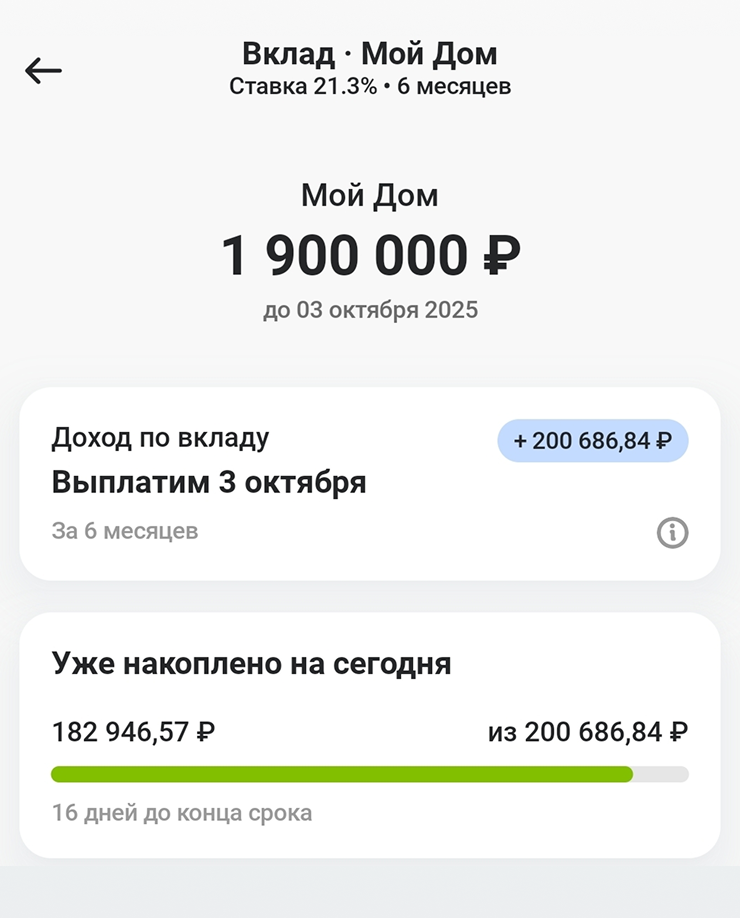The width and height of the screenshot is (740, 918).
Task: Click the deposit balance '1 900 000 ₽'
Action: click(x=370, y=254)
